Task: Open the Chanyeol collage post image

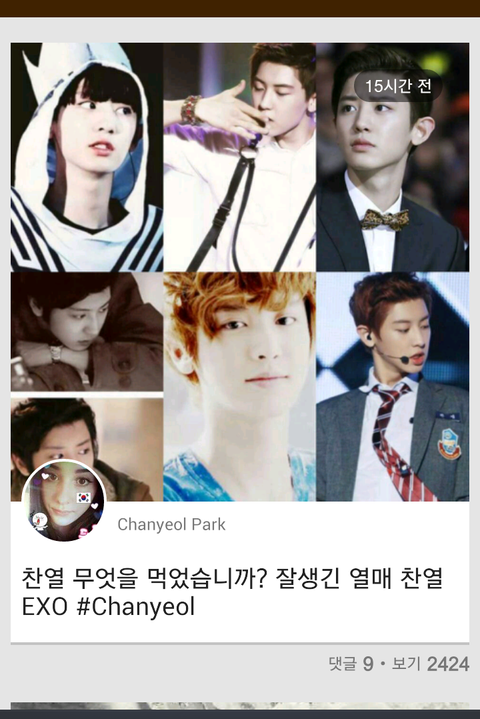Action: click(x=240, y=272)
